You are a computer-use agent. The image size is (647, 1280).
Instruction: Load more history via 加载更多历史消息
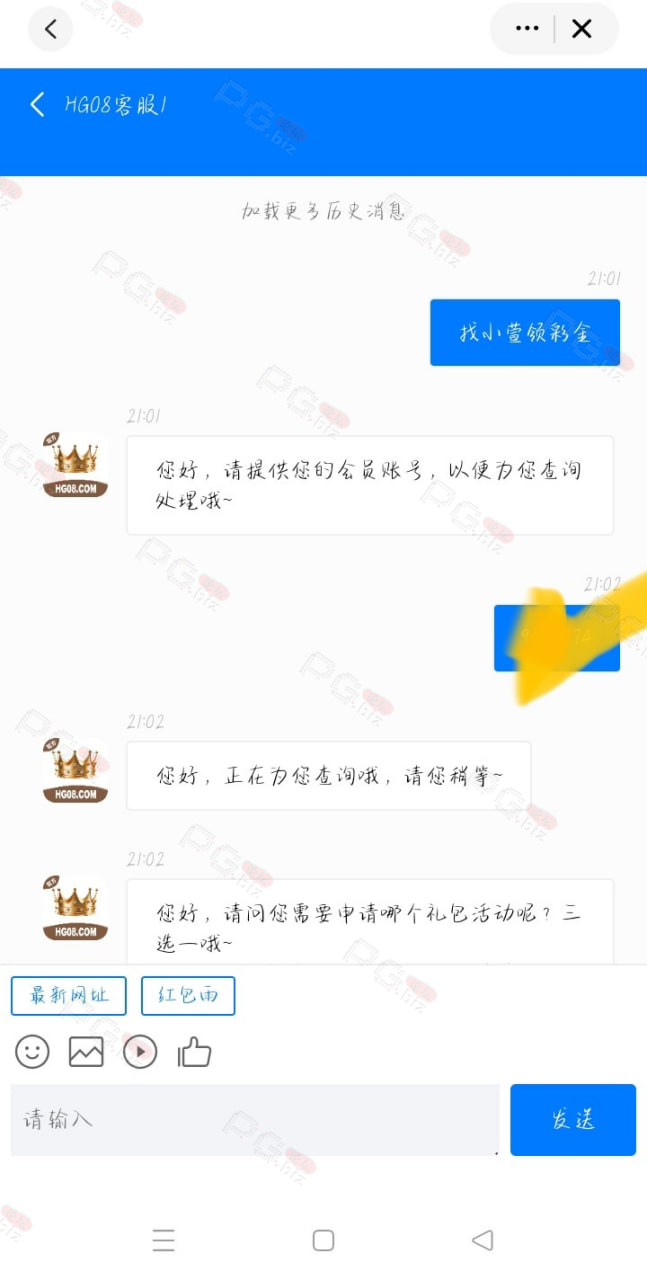tap(323, 211)
